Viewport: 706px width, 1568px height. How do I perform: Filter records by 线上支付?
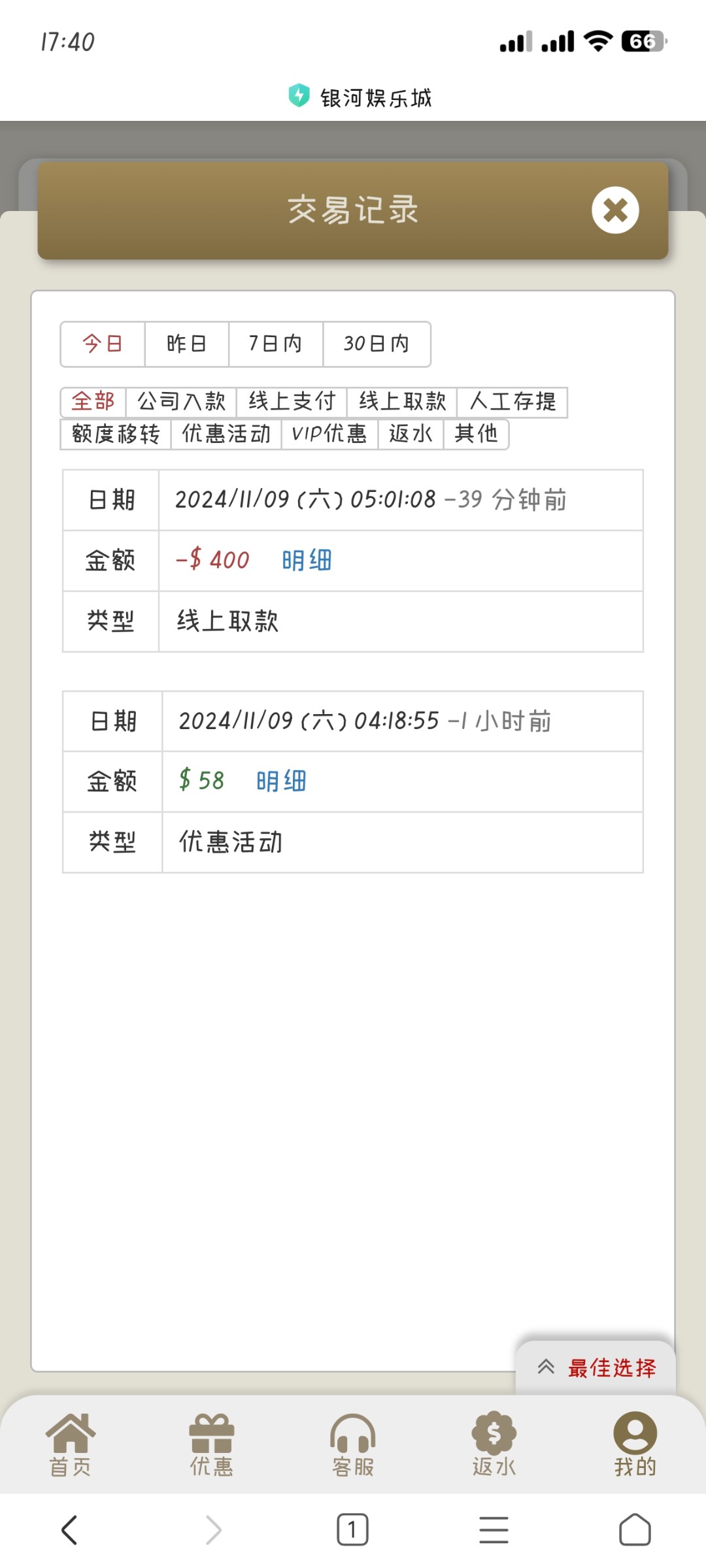[292, 401]
